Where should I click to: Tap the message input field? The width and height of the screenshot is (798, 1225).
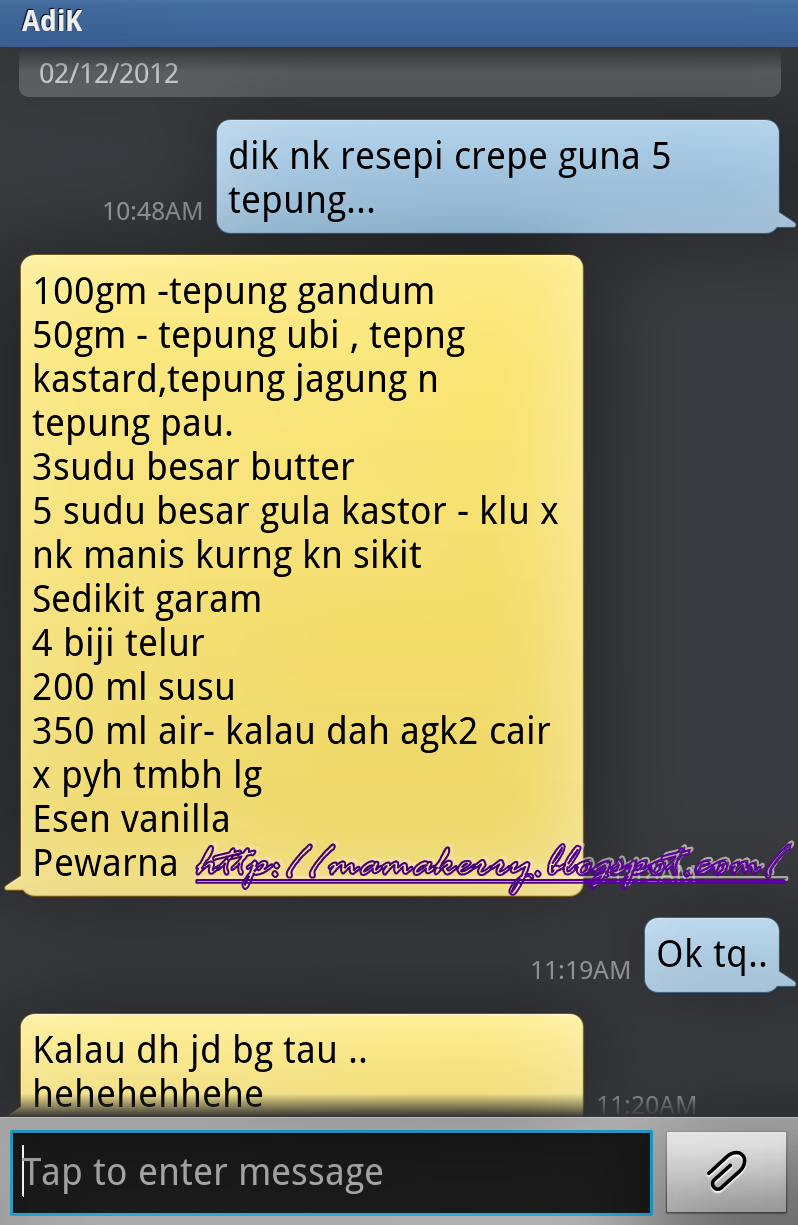click(x=331, y=1172)
